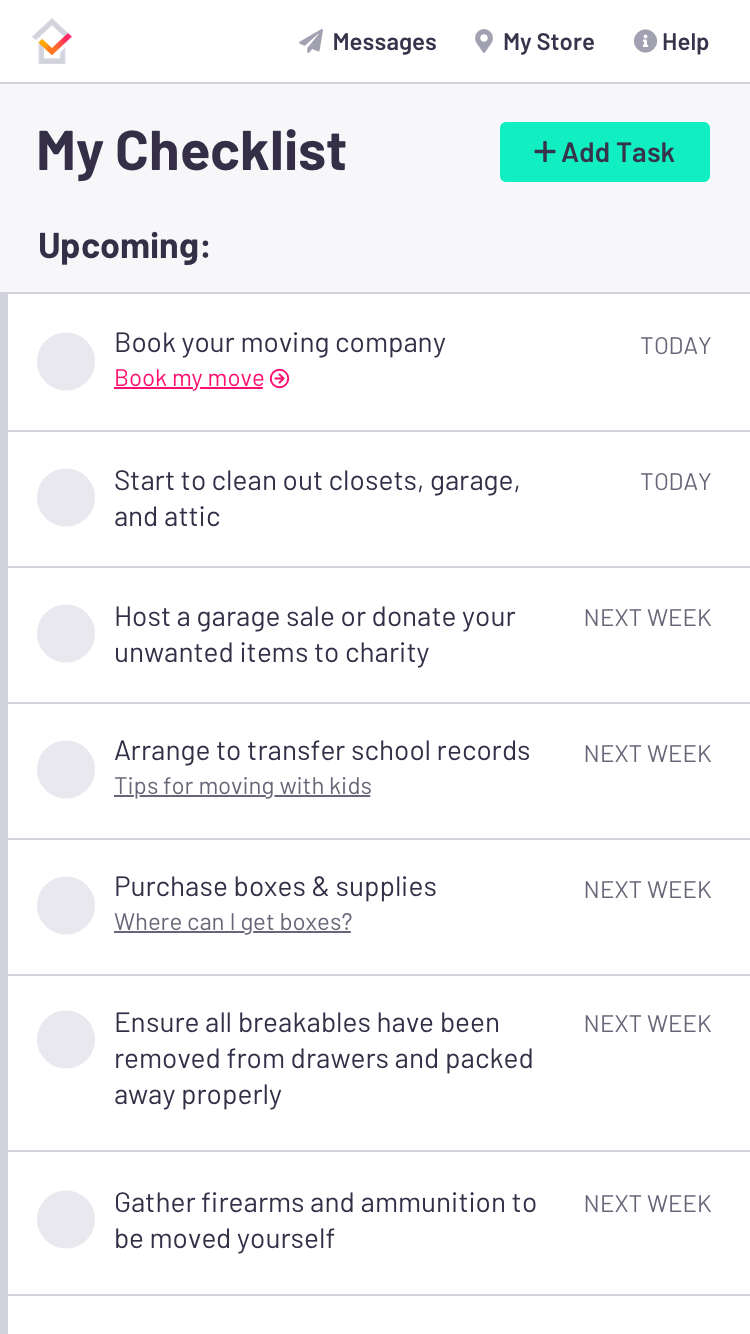
Task: Mark clean out closets task as done
Action: 66,497
